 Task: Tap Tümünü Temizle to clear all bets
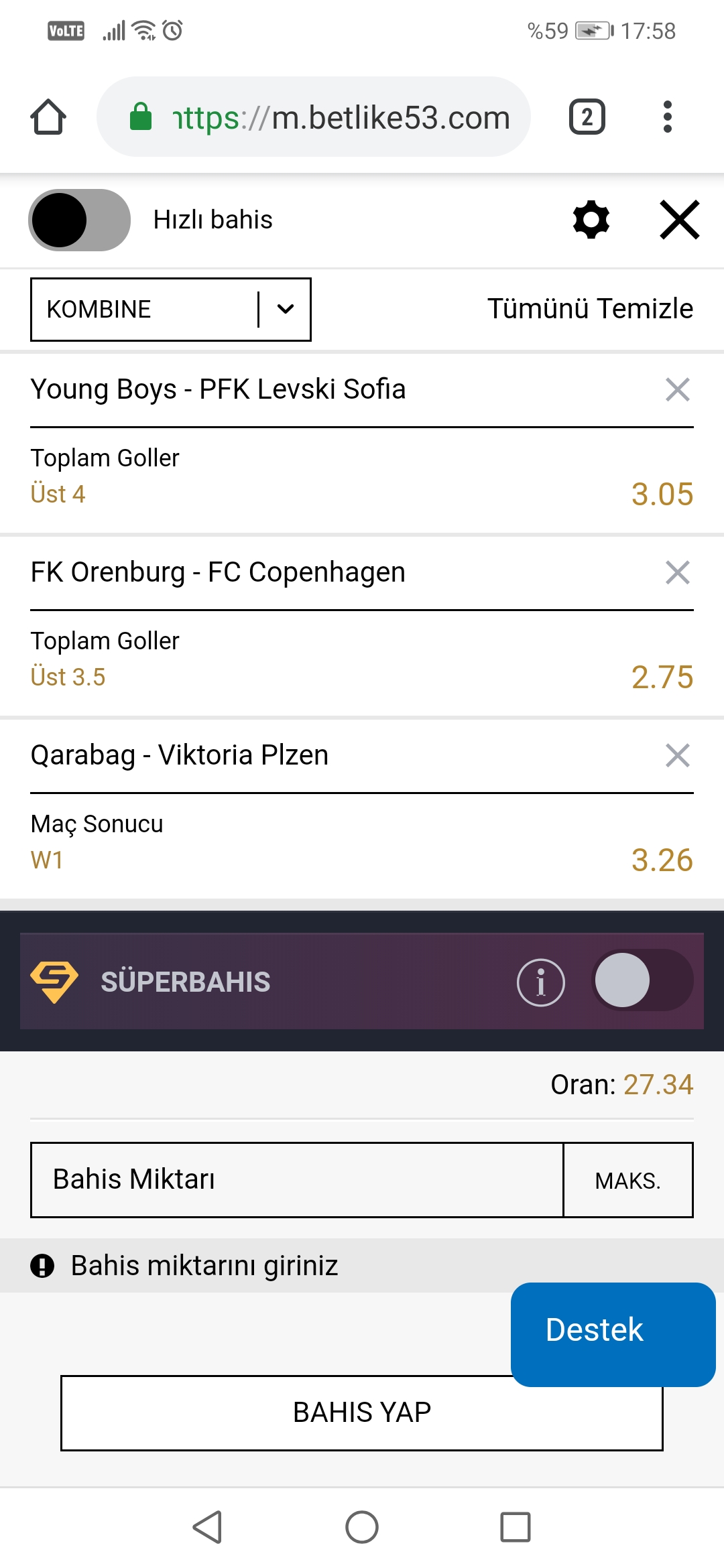pos(590,309)
